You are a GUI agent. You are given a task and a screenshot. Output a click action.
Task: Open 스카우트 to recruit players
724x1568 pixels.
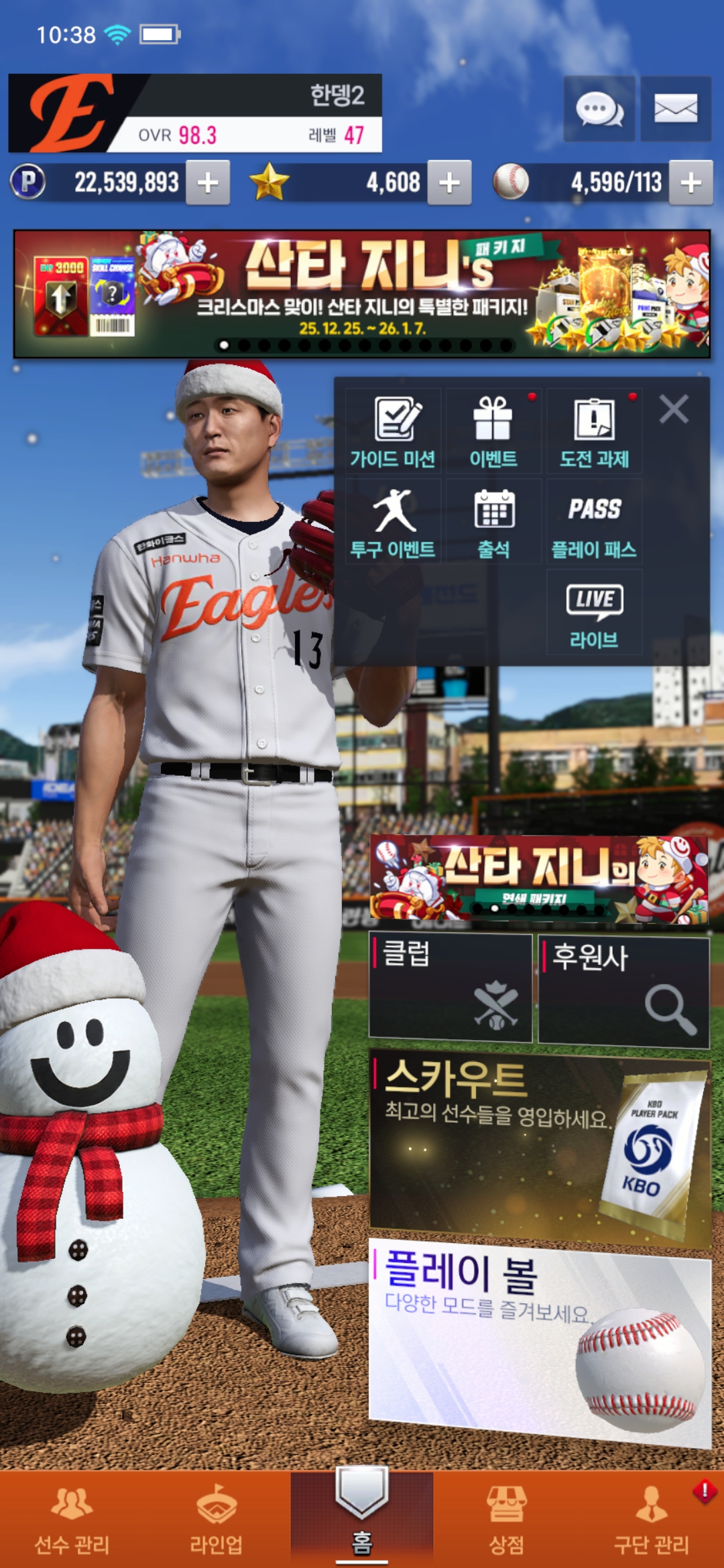(x=540, y=1147)
